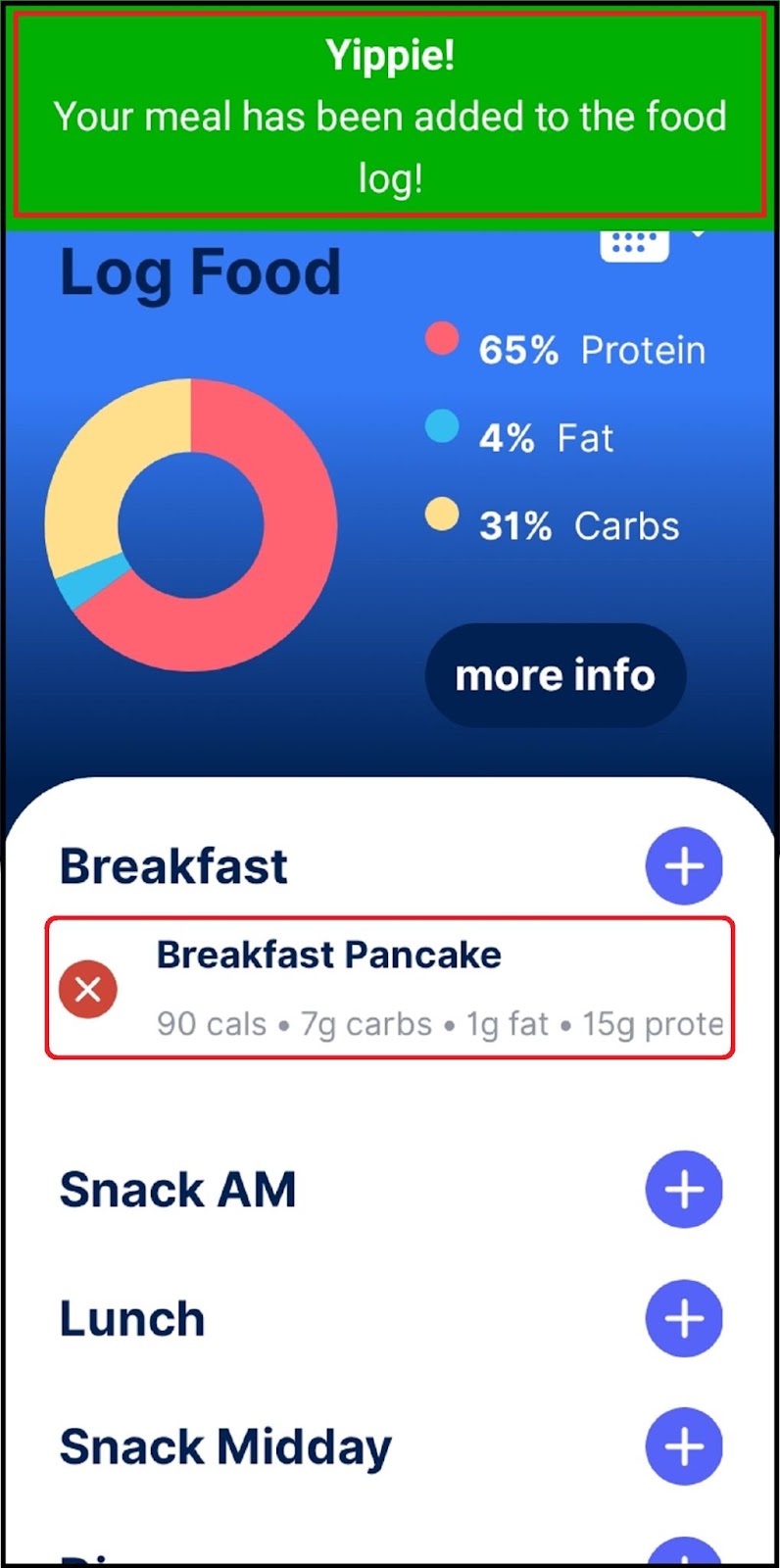This screenshot has height=1568, width=780.
Task: Add a food item to Breakfast
Action: (x=684, y=866)
